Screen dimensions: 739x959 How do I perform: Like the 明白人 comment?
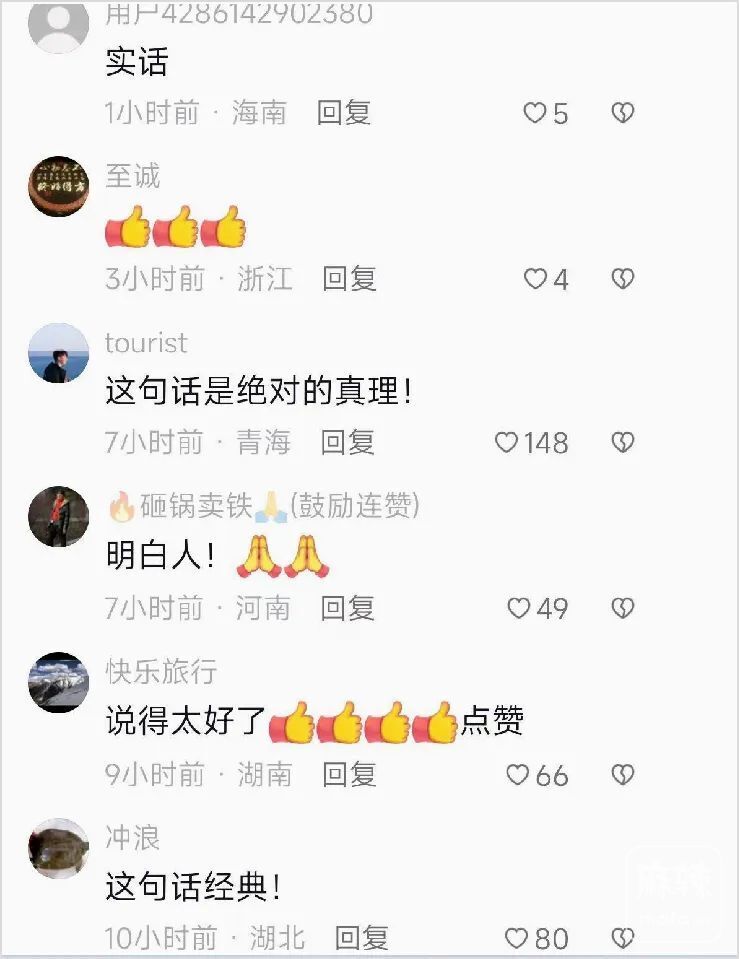pyautogui.click(x=519, y=608)
